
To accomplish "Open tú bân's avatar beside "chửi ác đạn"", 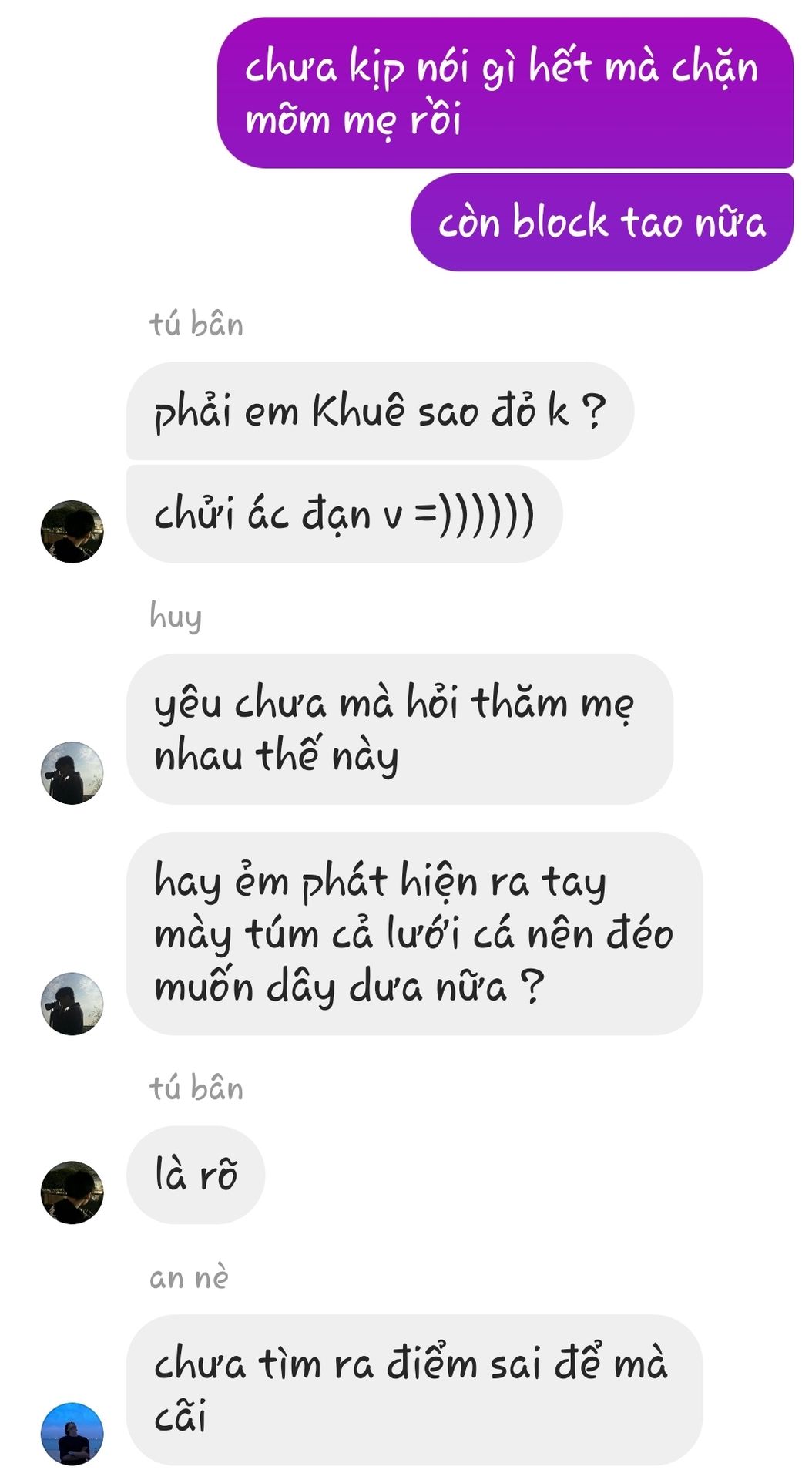I will [x=72, y=531].
